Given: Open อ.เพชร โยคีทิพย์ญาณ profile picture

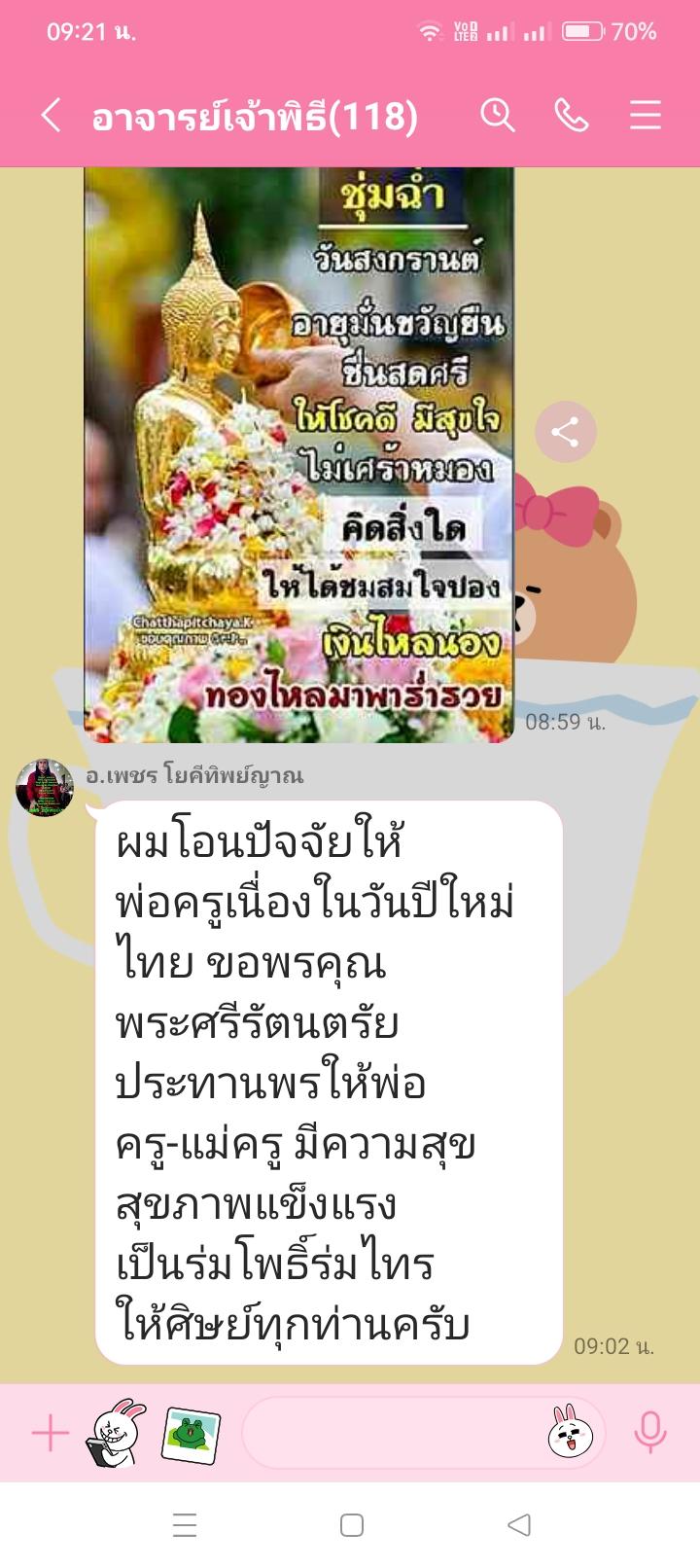Looking at the screenshot, I should pos(45,787).
